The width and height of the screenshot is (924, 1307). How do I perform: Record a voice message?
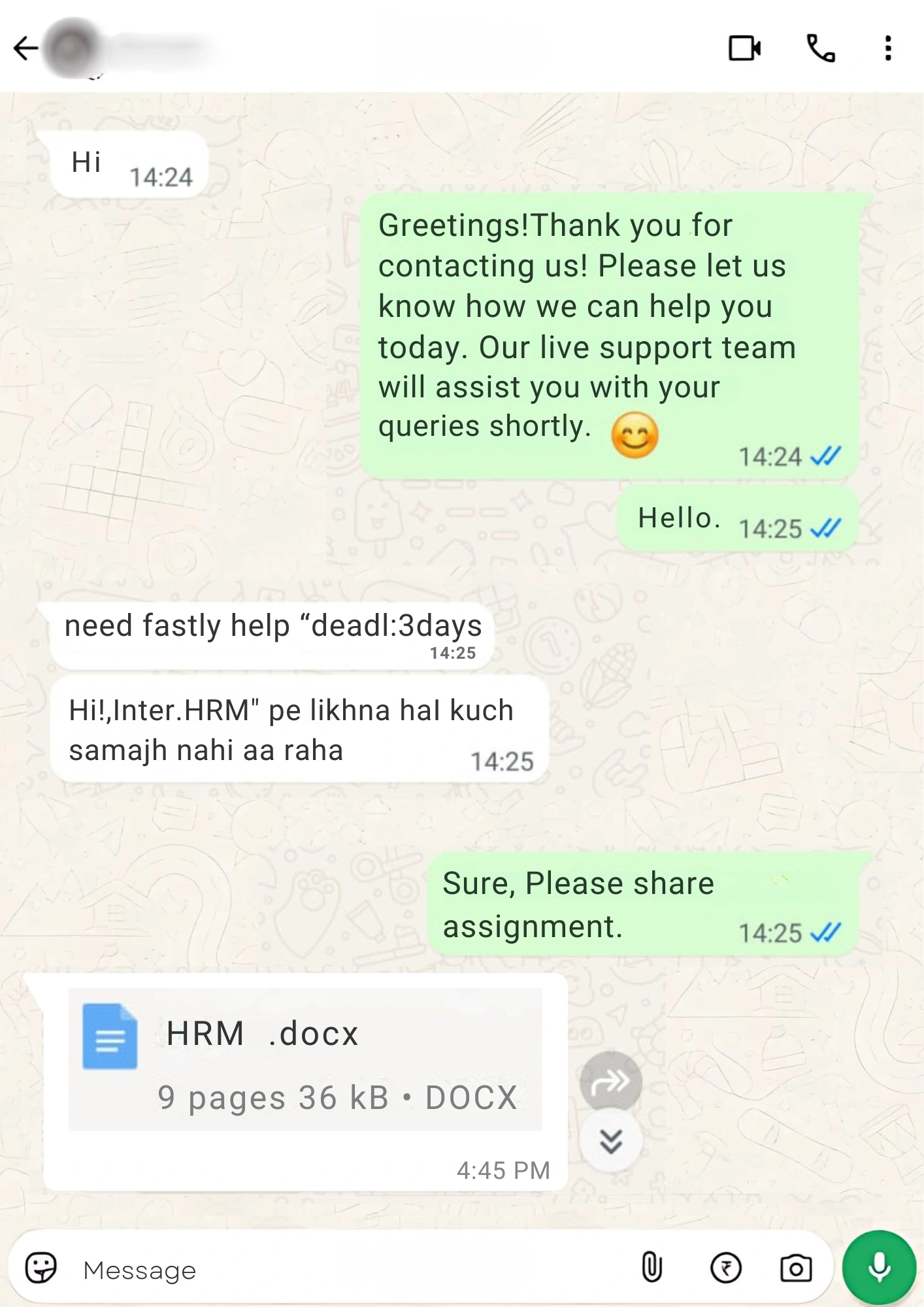point(879,1267)
